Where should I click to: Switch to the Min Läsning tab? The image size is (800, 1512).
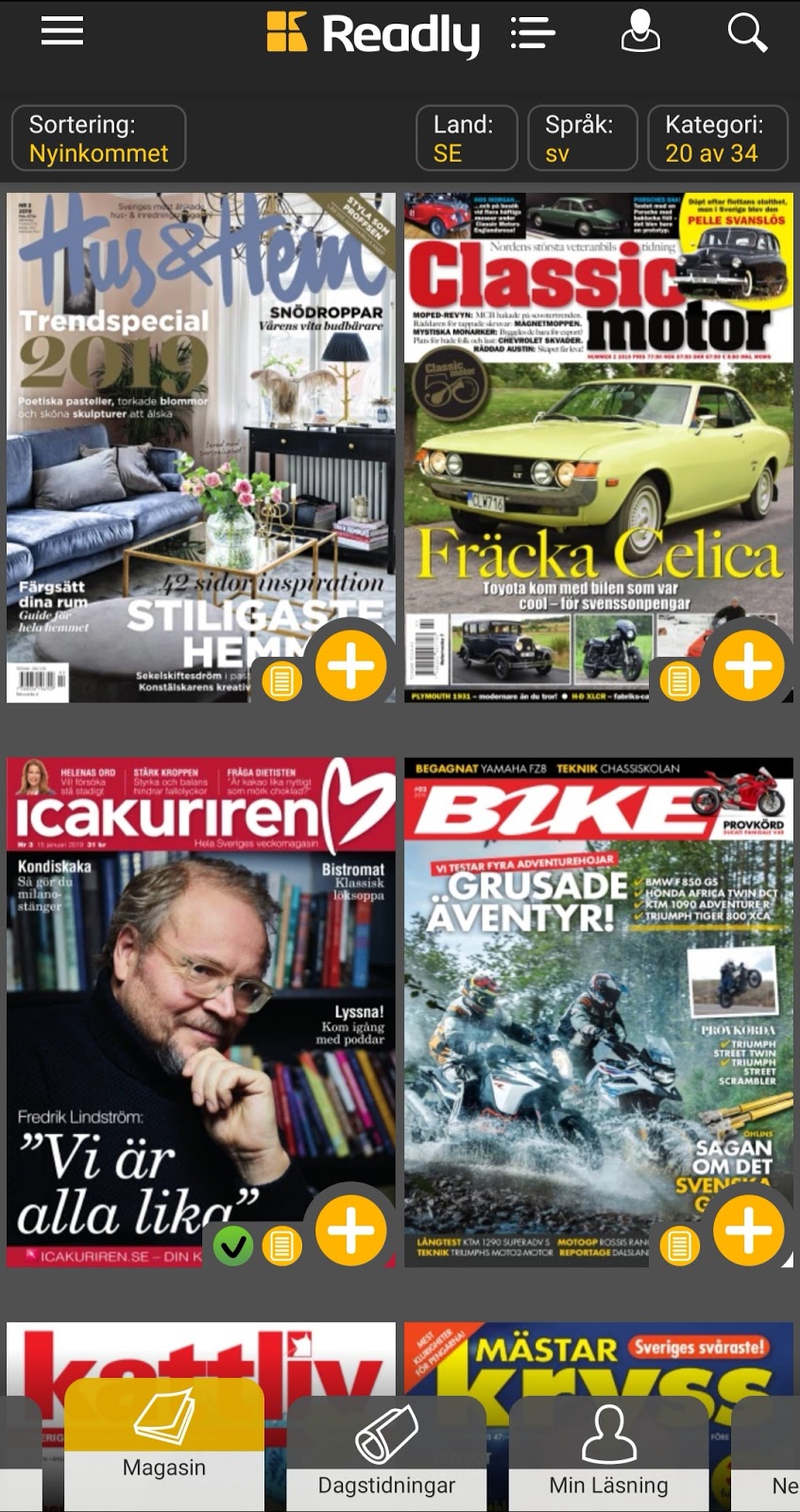[x=608, y=1455]
